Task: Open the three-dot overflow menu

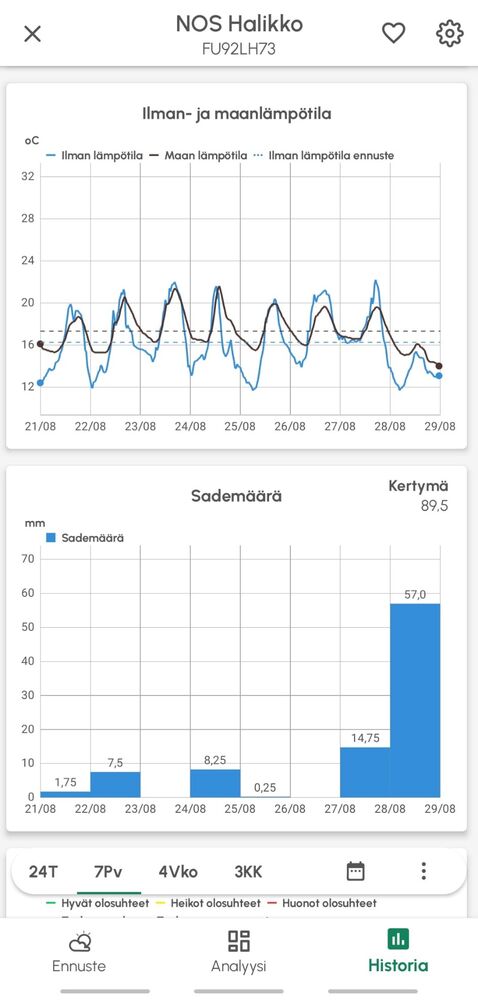Action: (x=424, y=871)
